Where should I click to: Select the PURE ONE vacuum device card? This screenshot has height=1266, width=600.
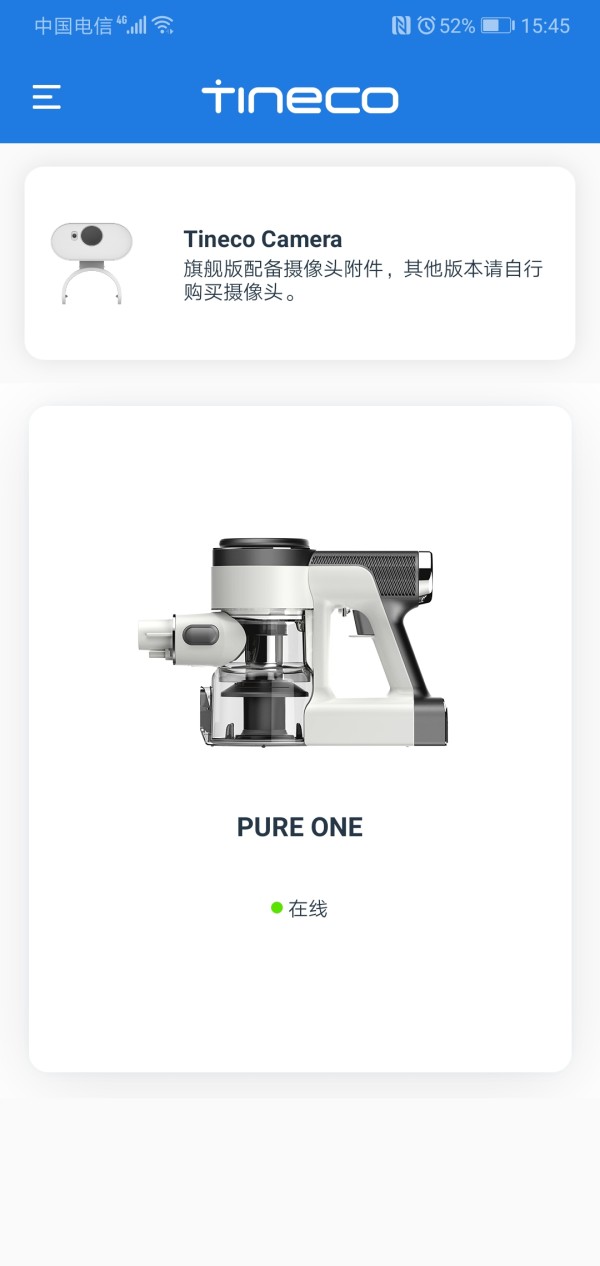pyautogui.click(x=300, y=738)
